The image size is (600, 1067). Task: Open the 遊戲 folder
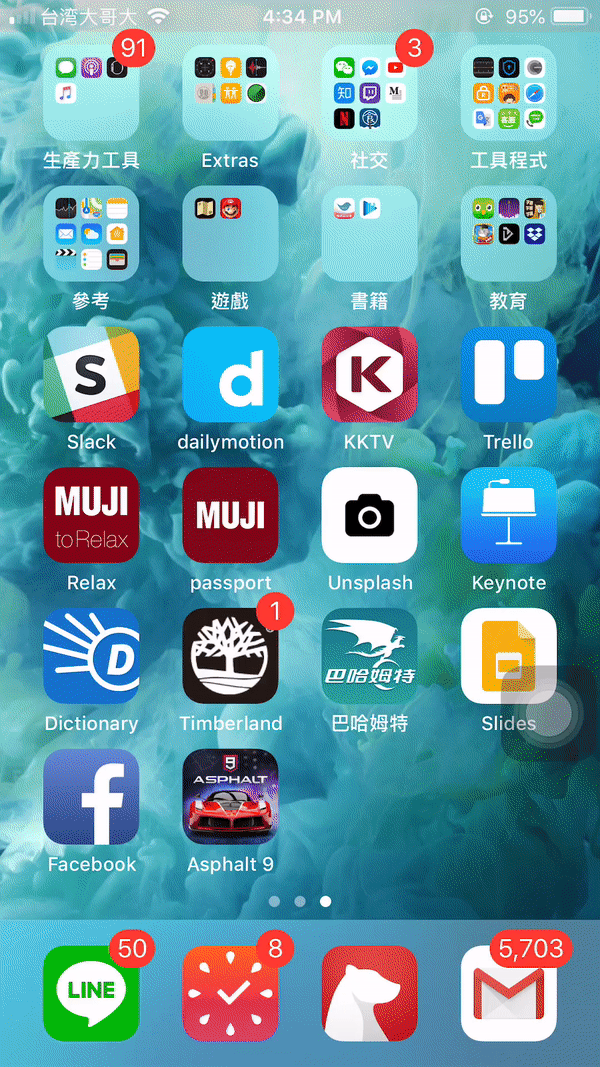230,233
